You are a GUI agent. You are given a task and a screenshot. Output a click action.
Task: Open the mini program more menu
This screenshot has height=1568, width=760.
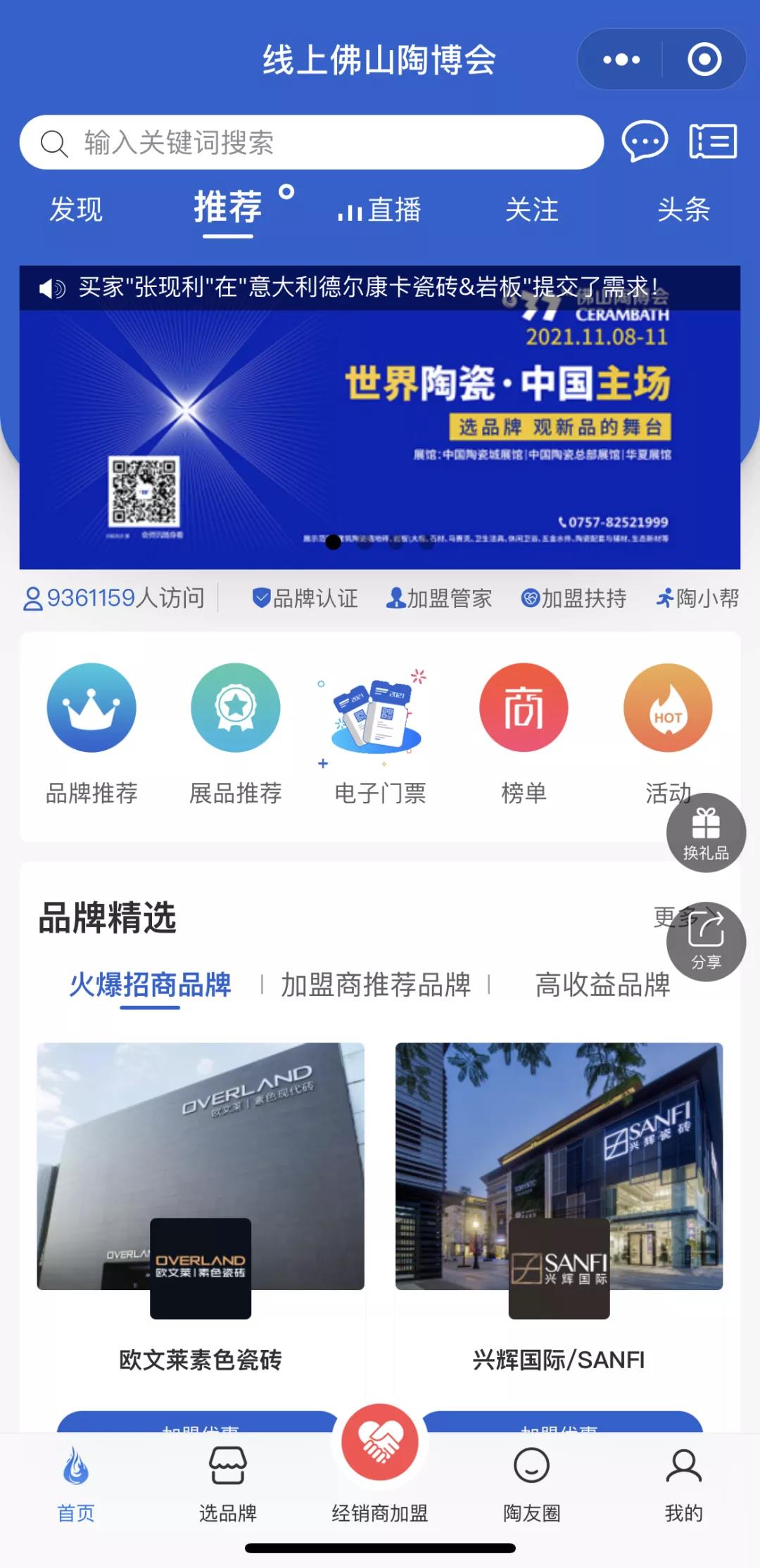point(621,60)
